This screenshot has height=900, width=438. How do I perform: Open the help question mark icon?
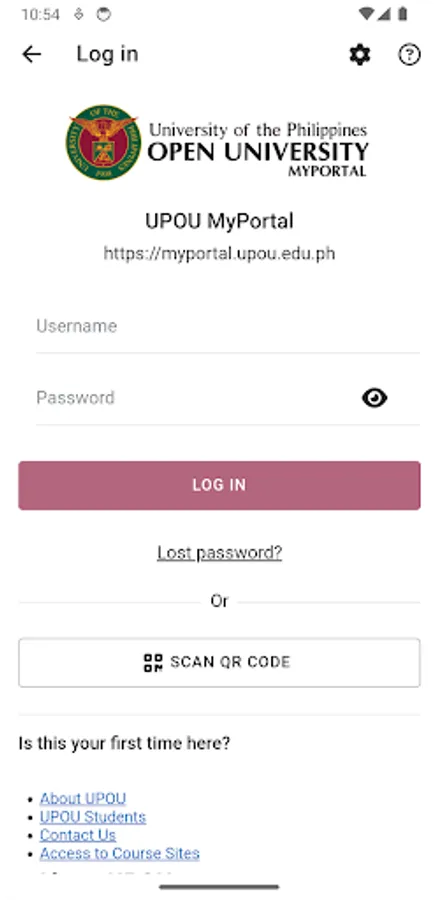[x=409, y=55]
